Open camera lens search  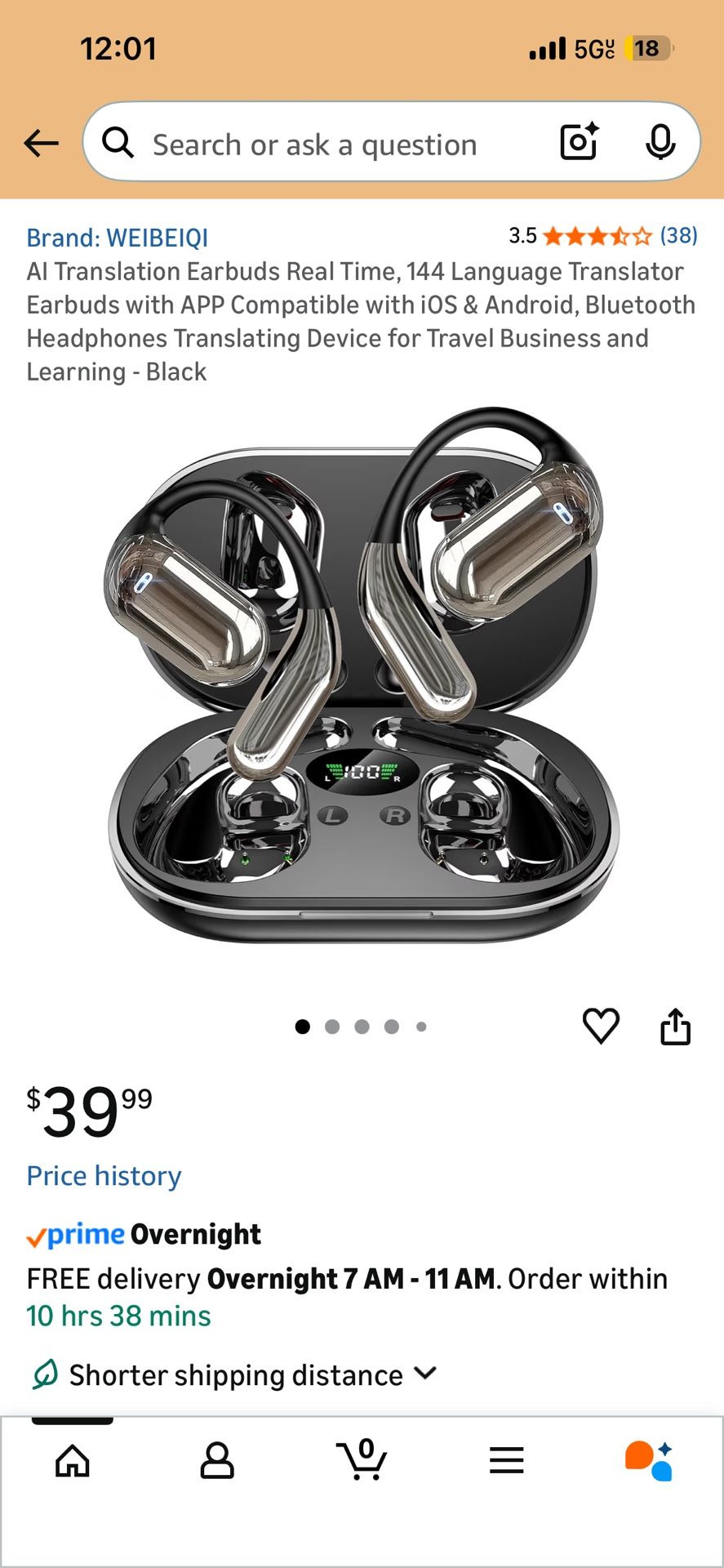(579, 143)
